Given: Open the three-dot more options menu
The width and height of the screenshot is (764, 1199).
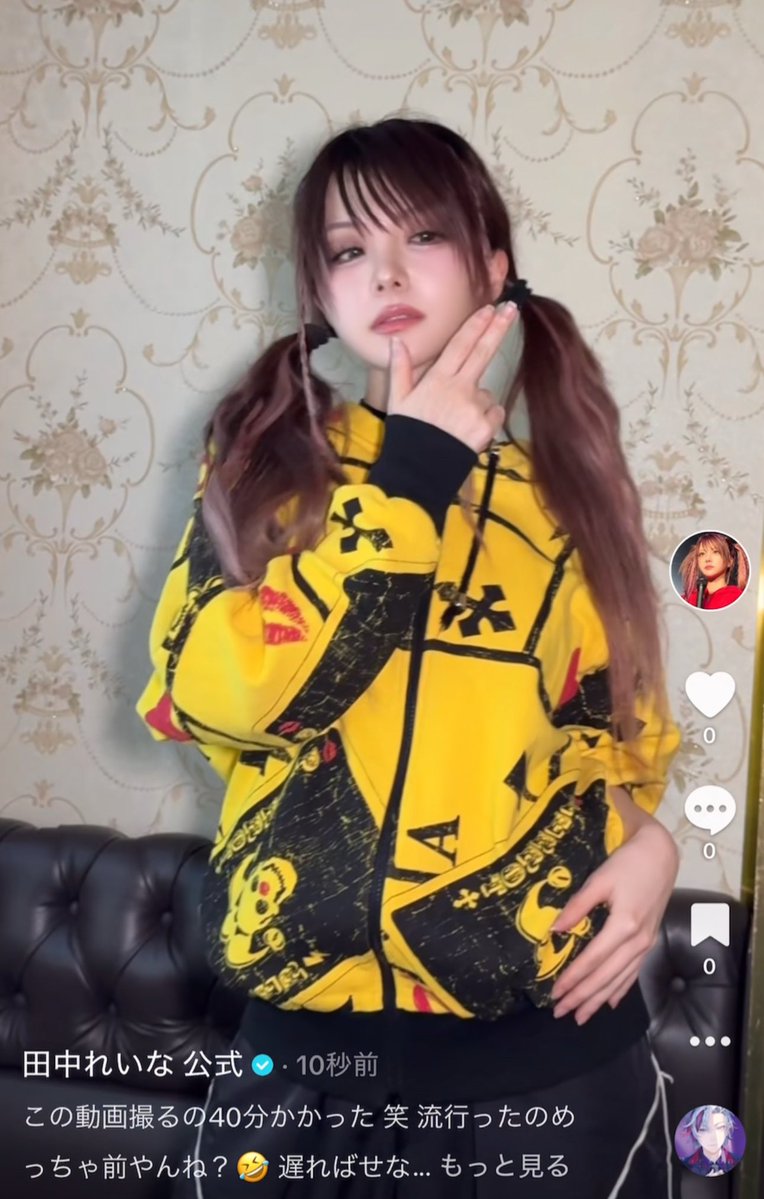Looking at the screenshot, I should point(709,1041).
